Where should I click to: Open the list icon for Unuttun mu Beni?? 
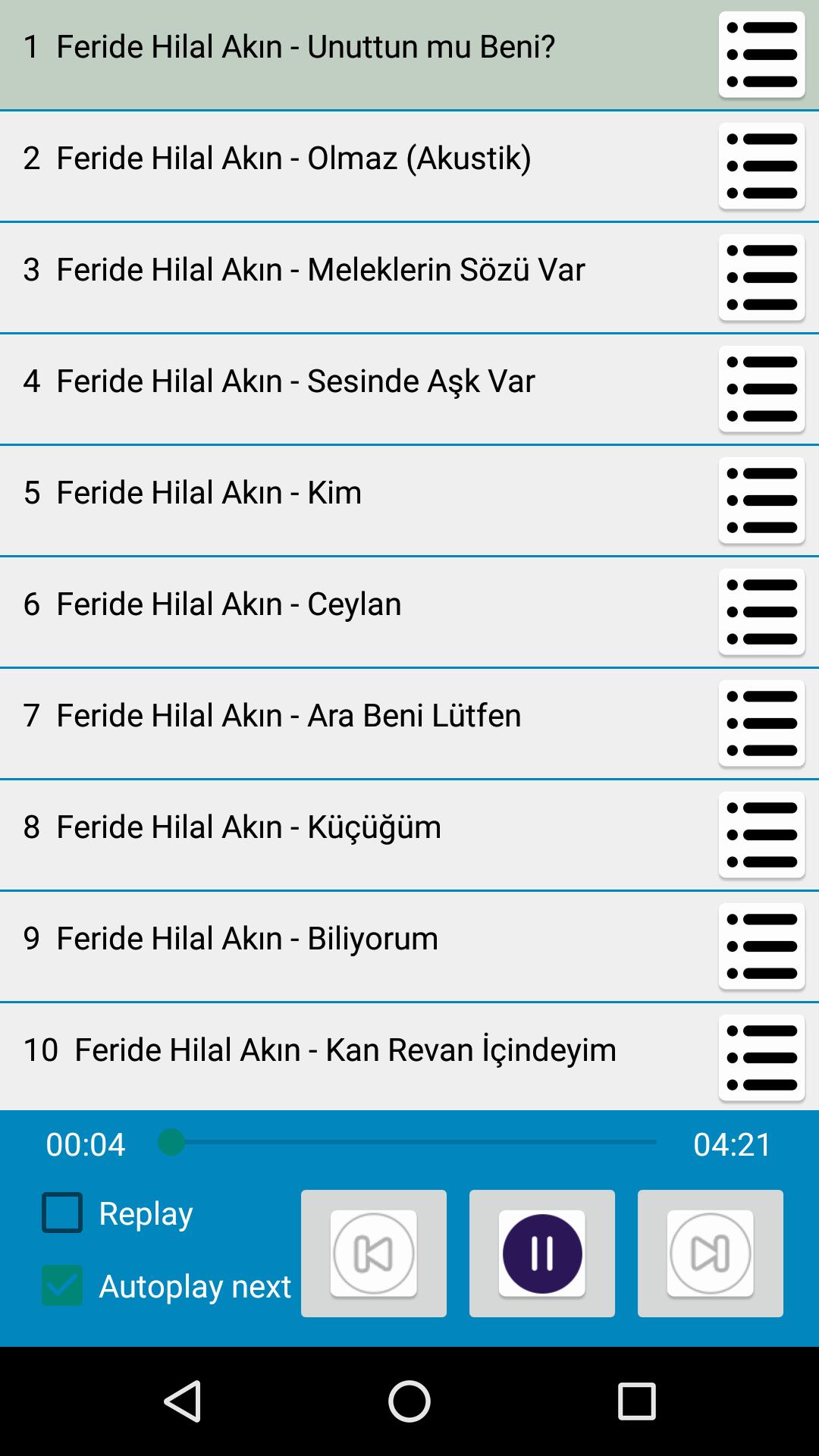761,55
